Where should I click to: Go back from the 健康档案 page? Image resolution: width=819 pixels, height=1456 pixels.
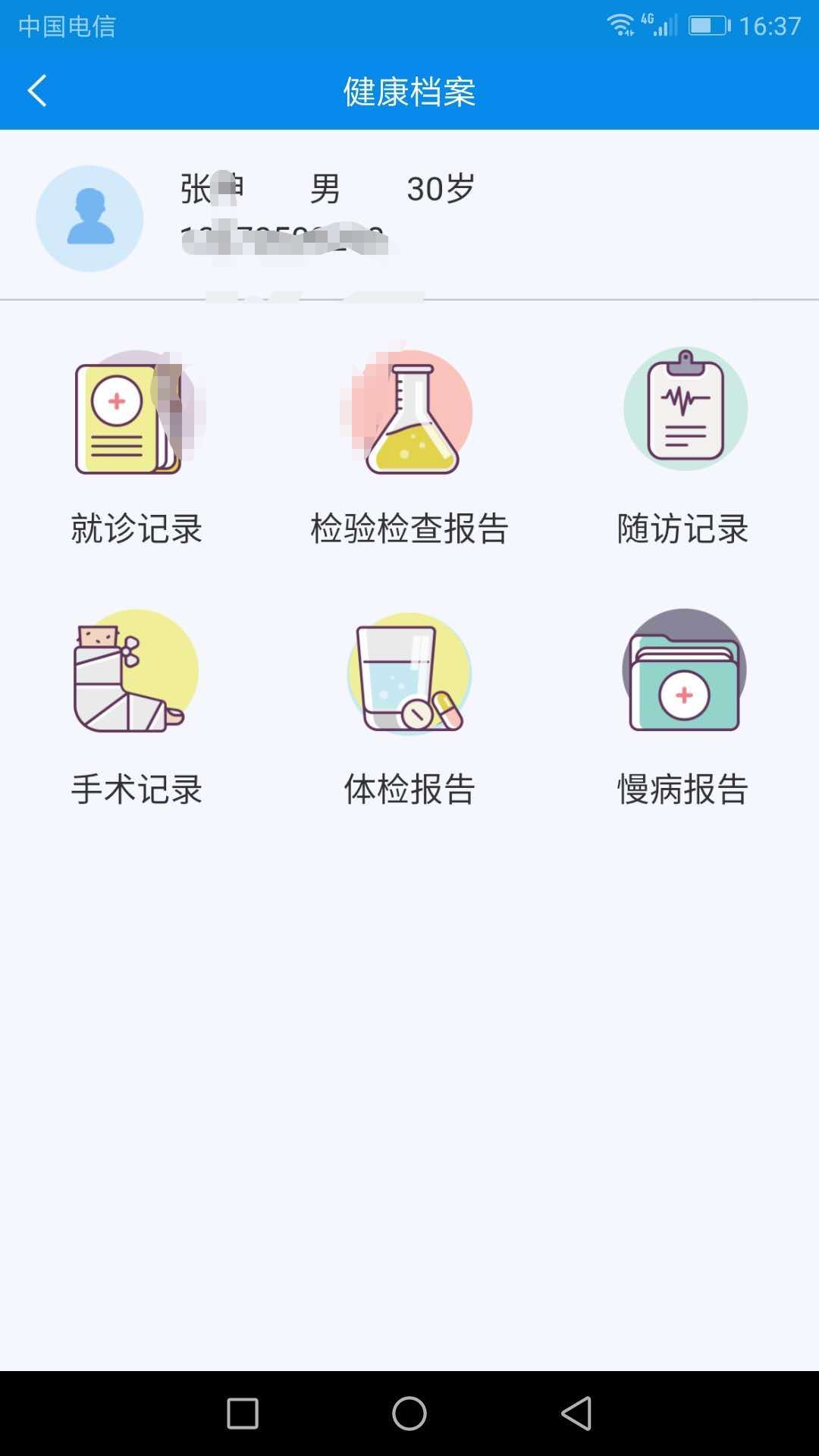(x=38, y=91)
